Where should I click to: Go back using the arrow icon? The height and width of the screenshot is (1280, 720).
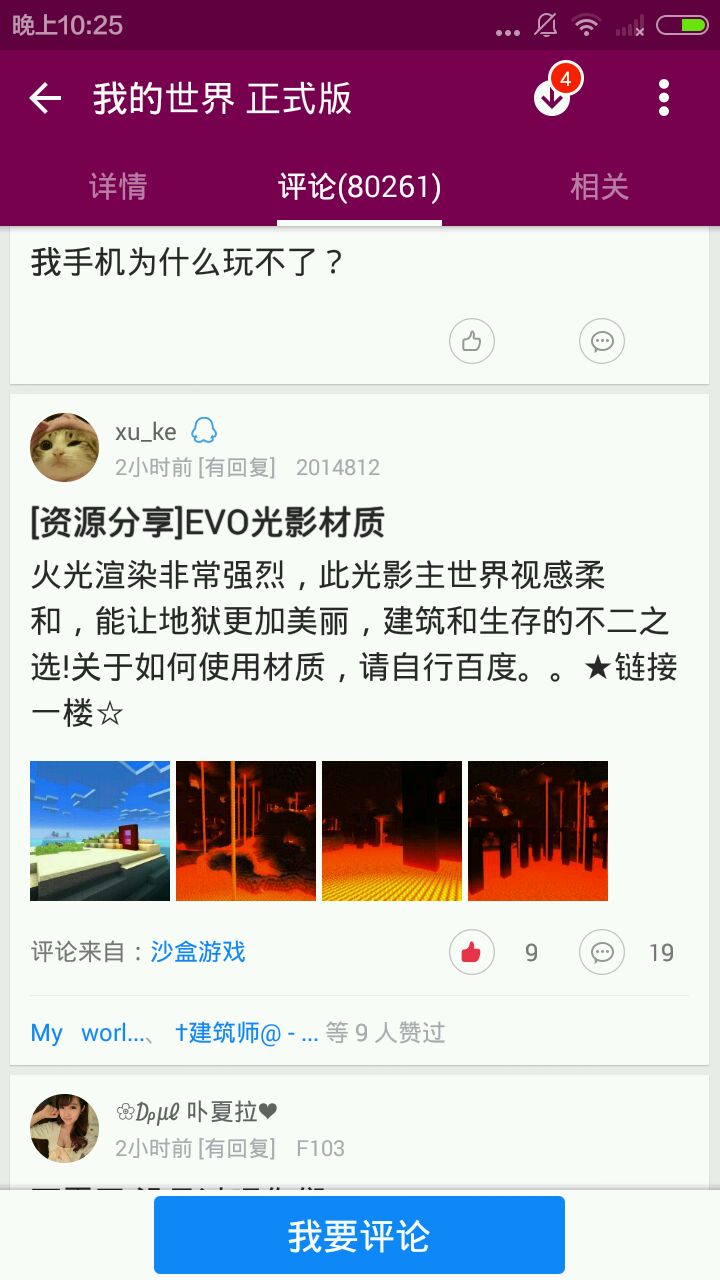(45, 98)
